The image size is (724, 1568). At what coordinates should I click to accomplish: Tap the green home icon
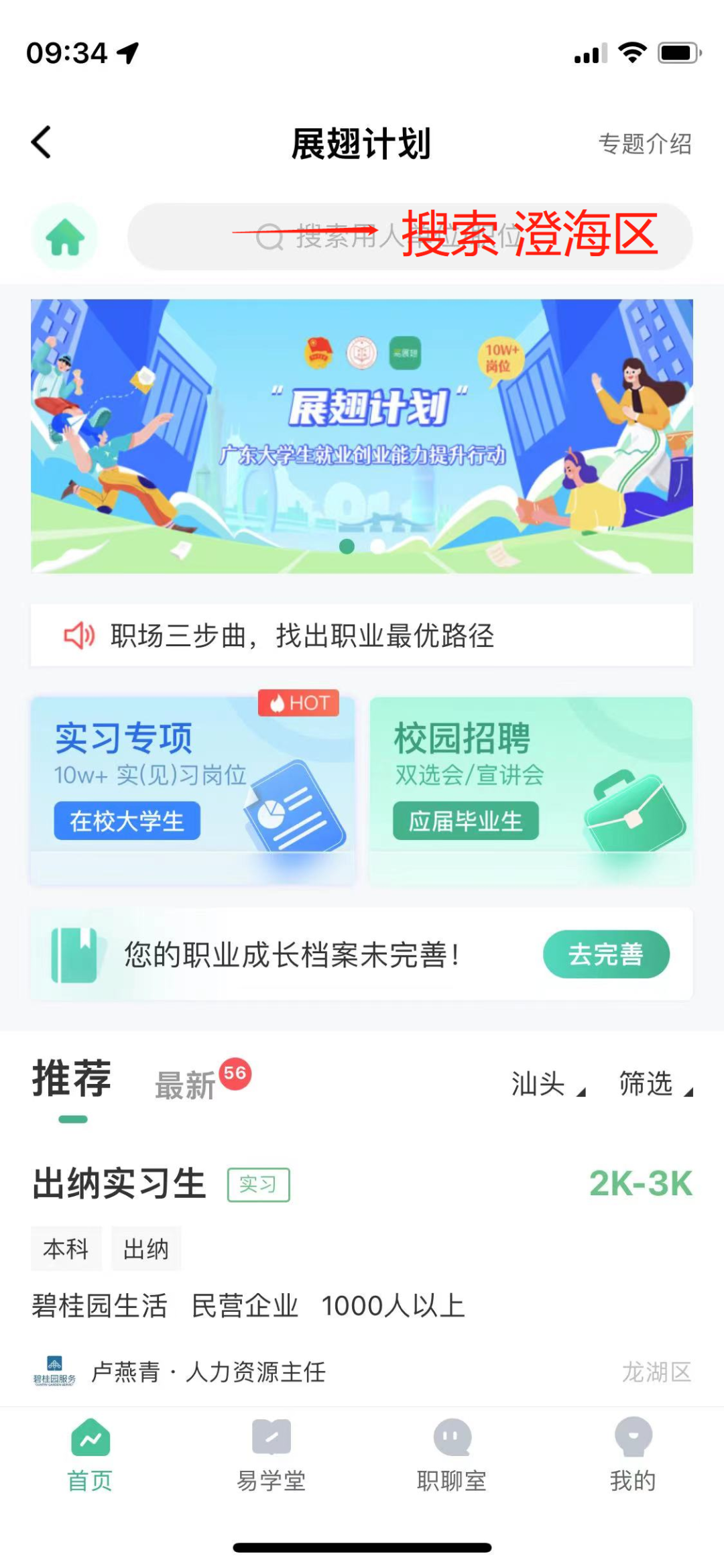65,237
